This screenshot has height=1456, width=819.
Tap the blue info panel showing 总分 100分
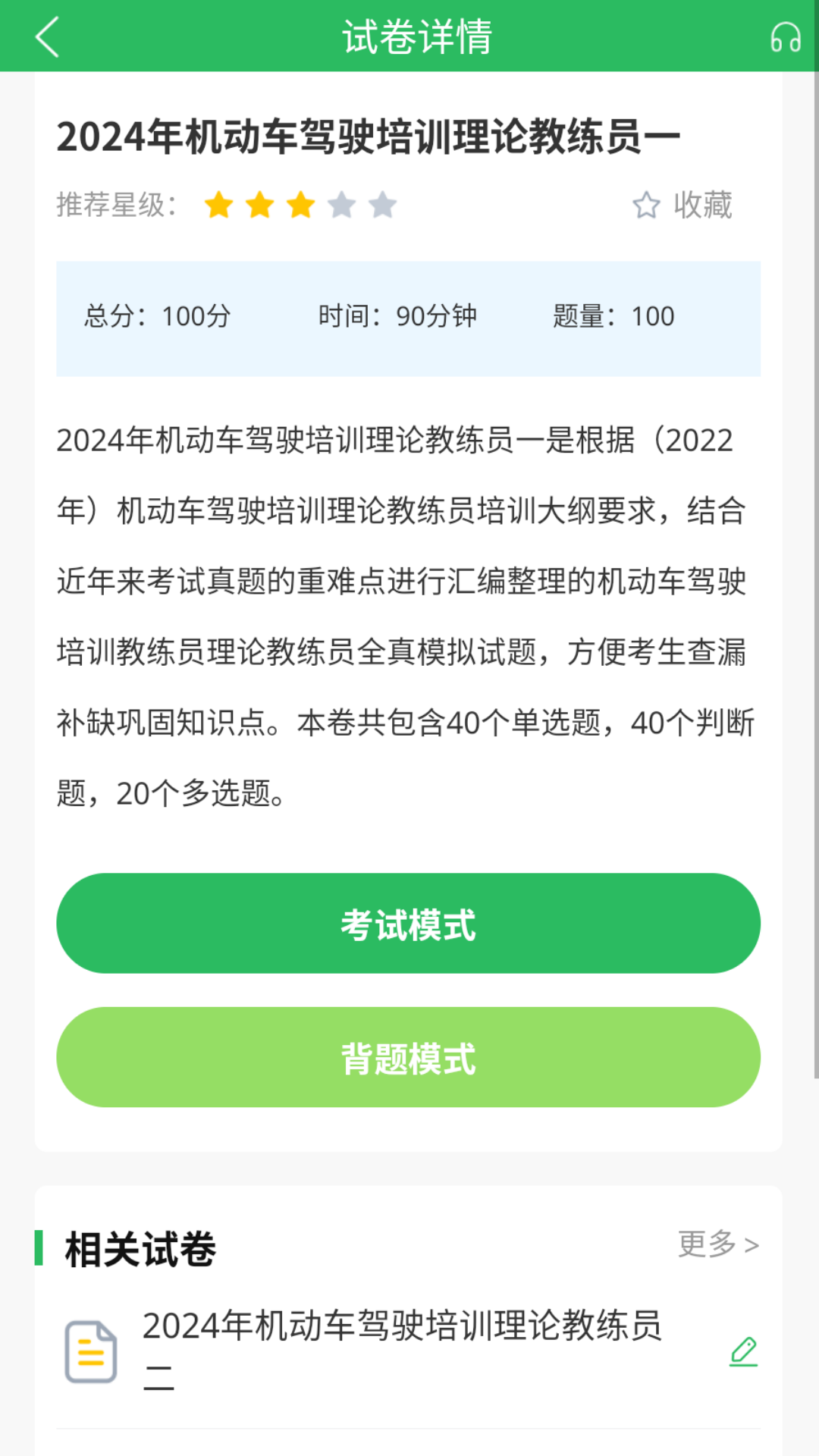[x=409, y=317]
